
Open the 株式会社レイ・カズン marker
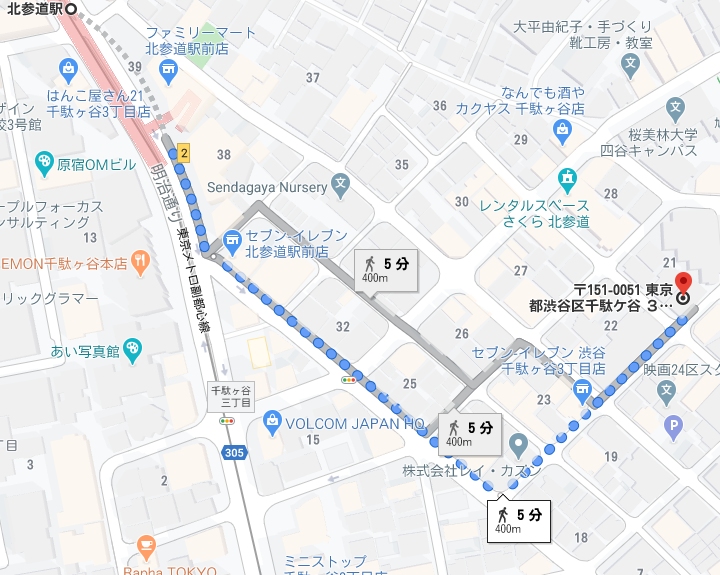tap(518, 444)
